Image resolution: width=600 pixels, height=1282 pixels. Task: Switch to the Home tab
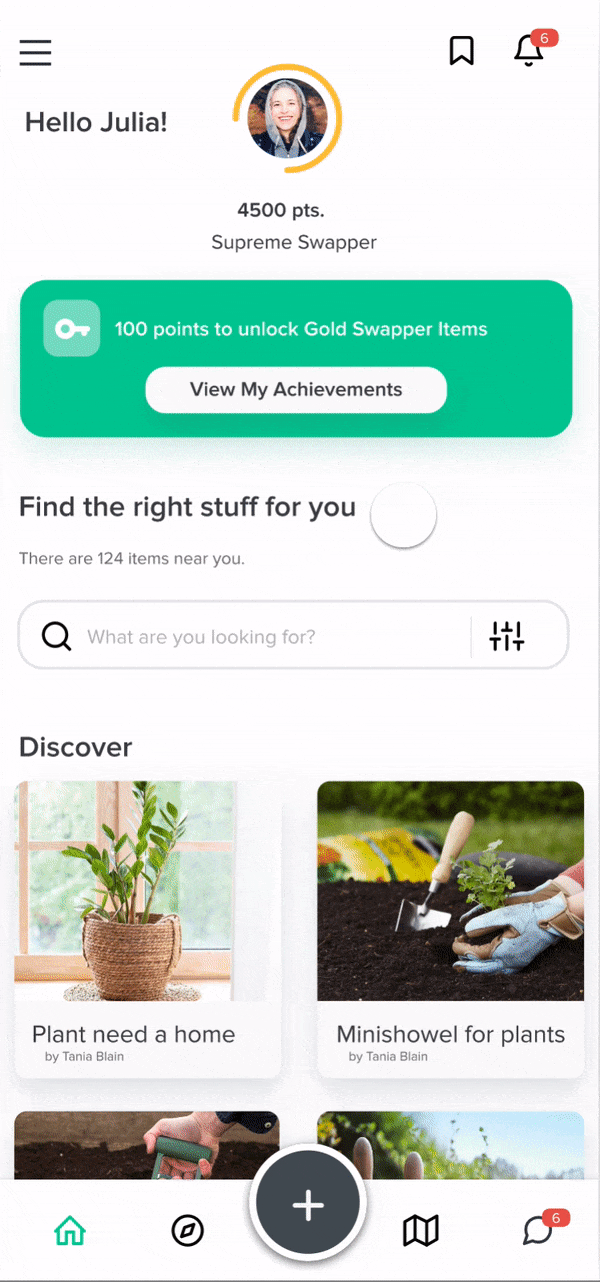pyautogui.click(x=70, y=1230)
